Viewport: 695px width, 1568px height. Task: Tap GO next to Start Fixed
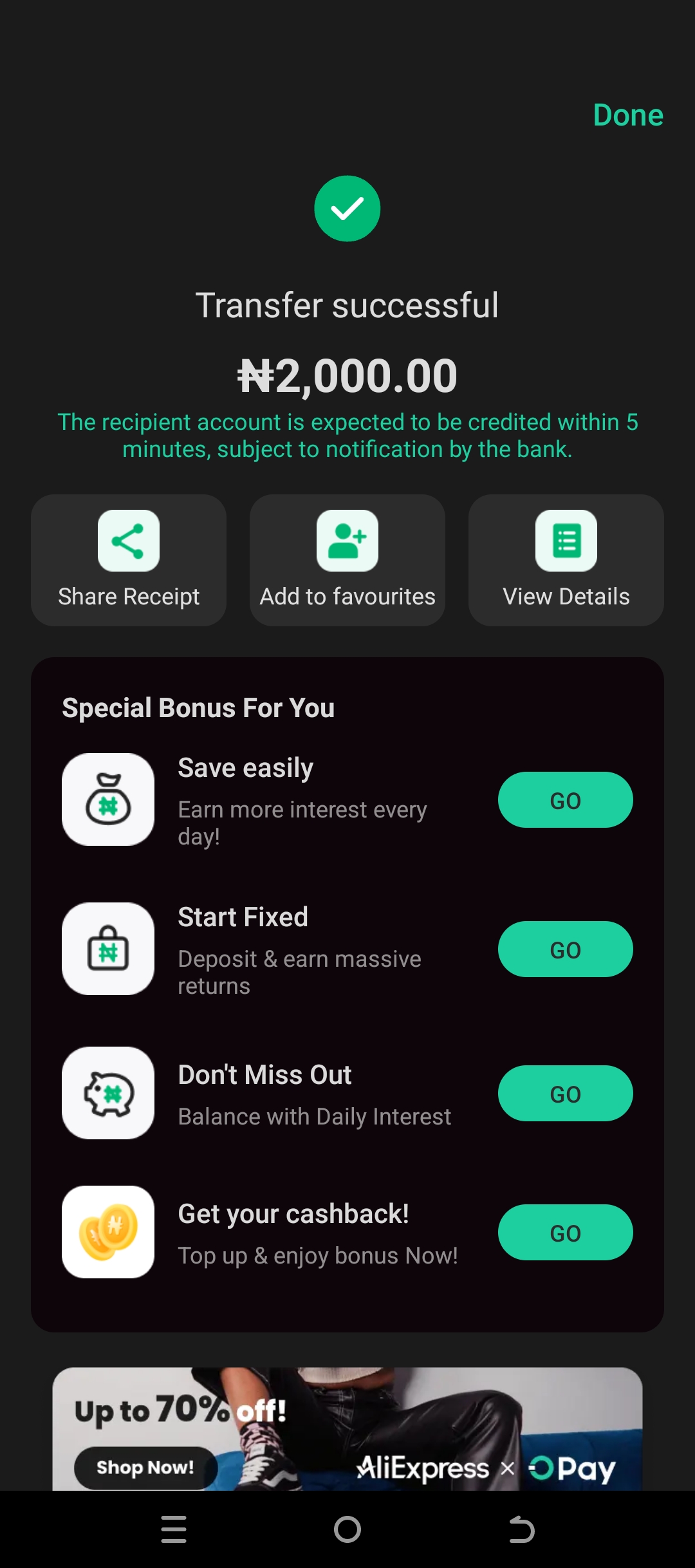565,949
